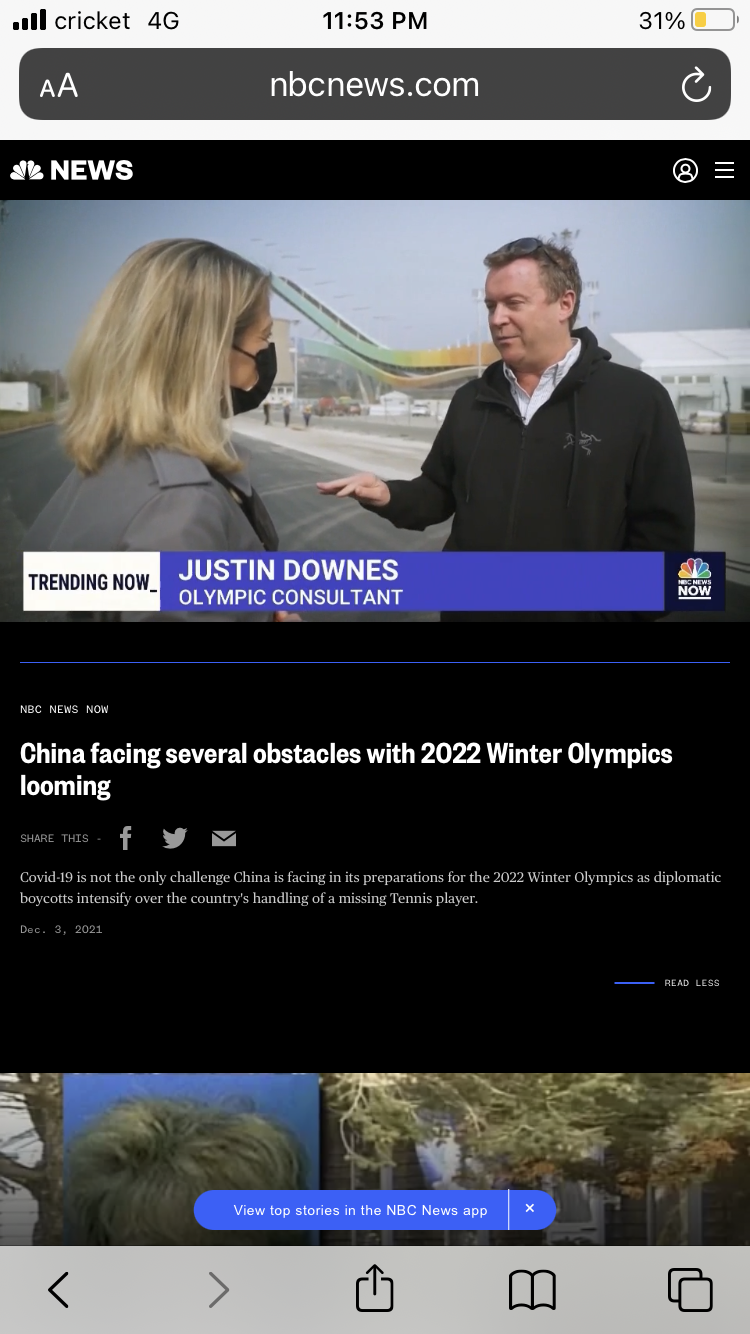This screenshot has width=750, height=1334.
Task: Show all open Safari tabs
Action: [x=690, y=1290]
